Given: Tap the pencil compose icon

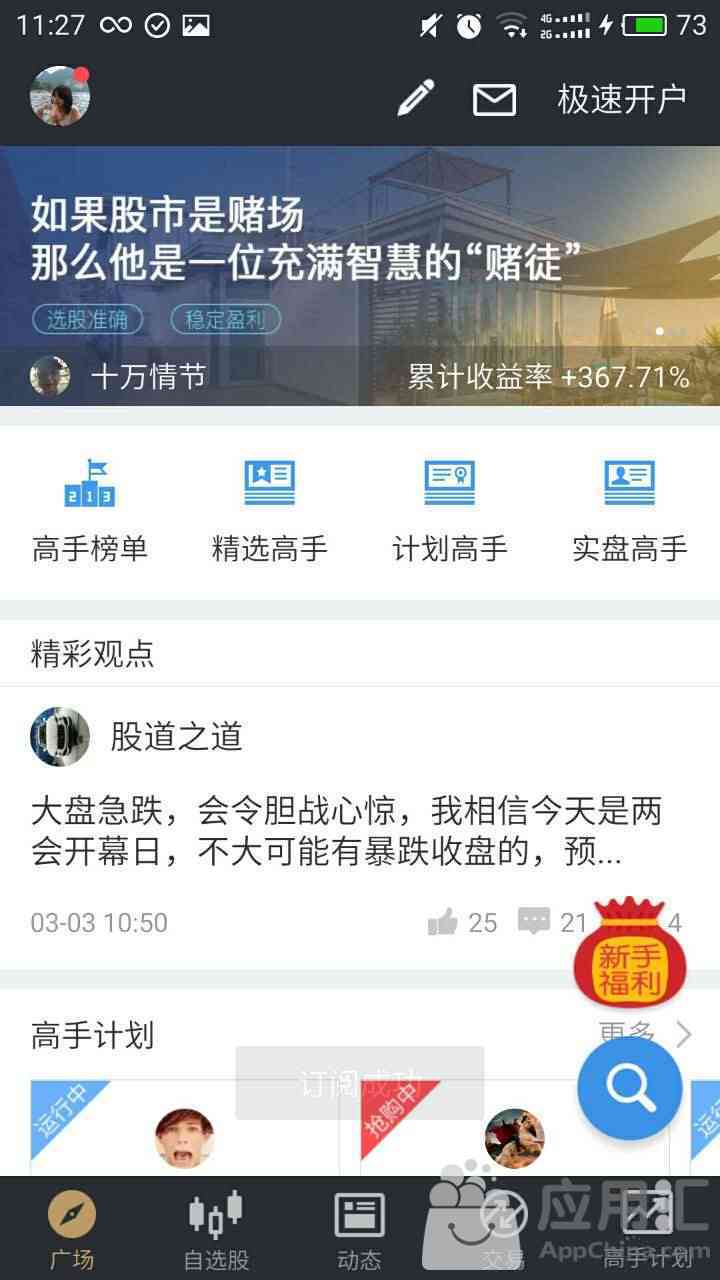Looking at the screenshot, I should (x=415, y=98).
